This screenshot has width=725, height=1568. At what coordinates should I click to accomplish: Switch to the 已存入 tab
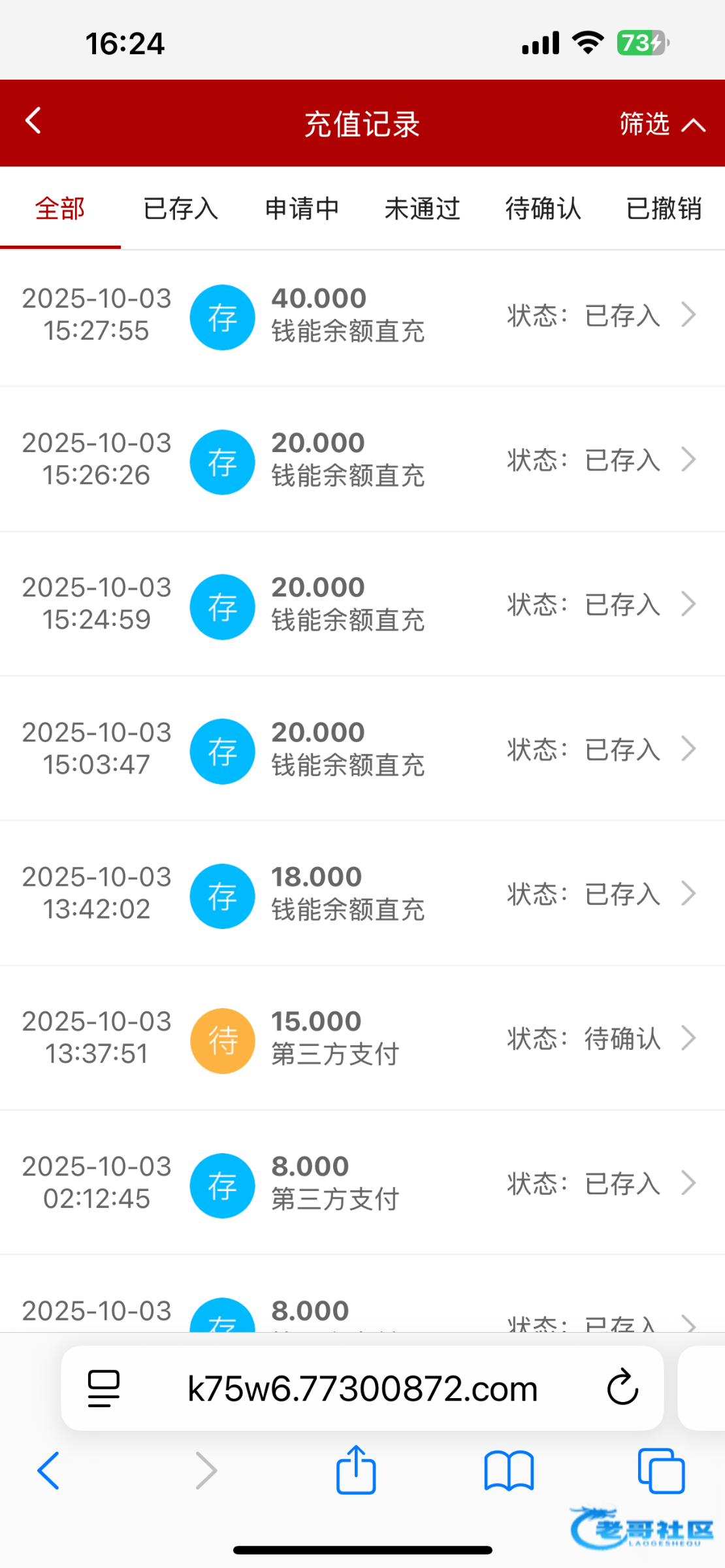pyautogui.click(x=180, y=209)
